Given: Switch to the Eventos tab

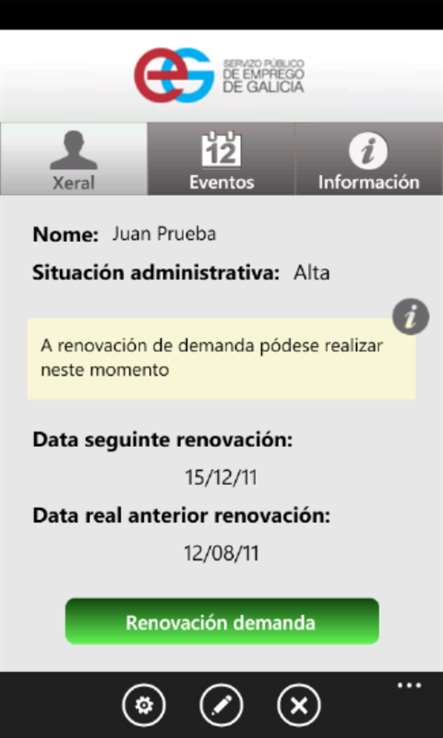Looking at the screenshot, I should [221, 159].
